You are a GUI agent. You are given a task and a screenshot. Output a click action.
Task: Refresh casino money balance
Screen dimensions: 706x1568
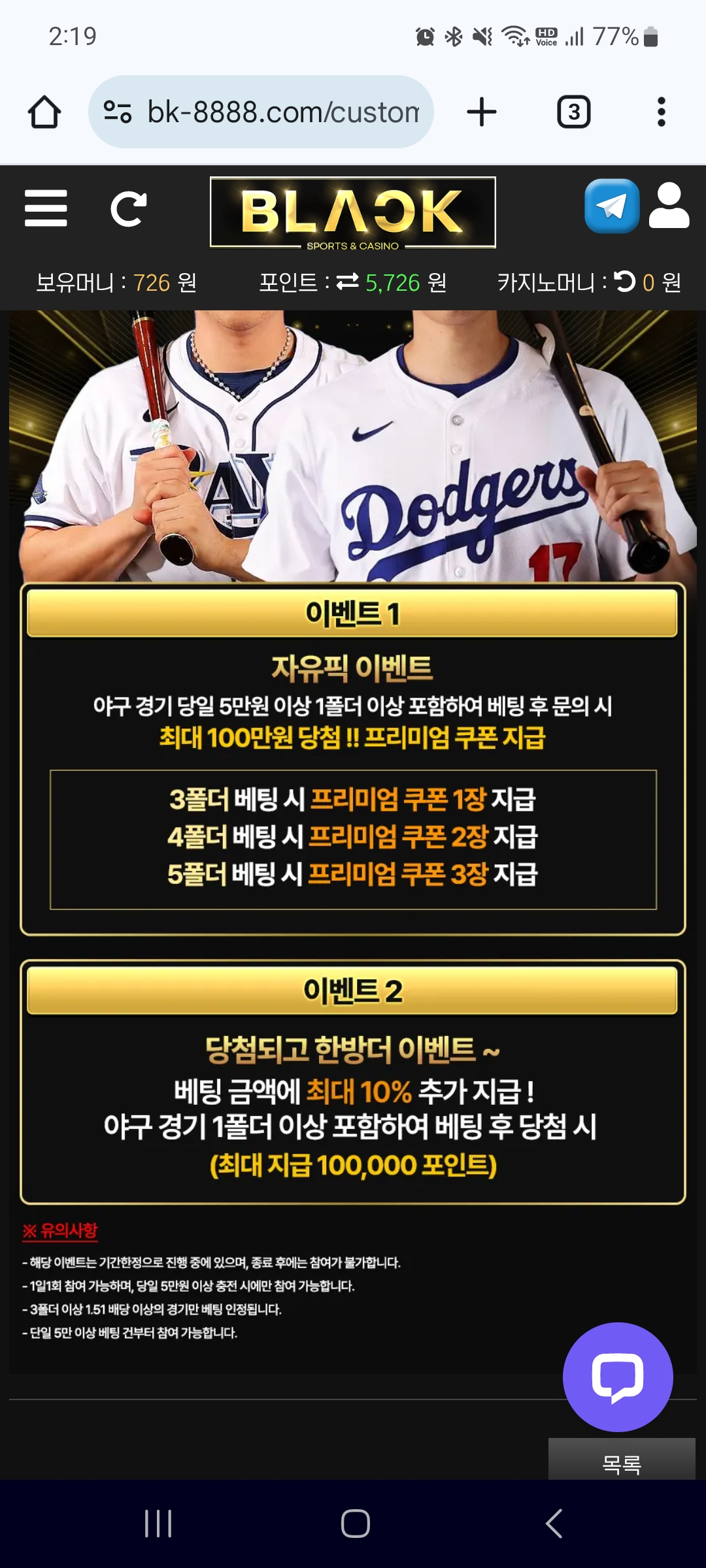click(x=624, y=282)
